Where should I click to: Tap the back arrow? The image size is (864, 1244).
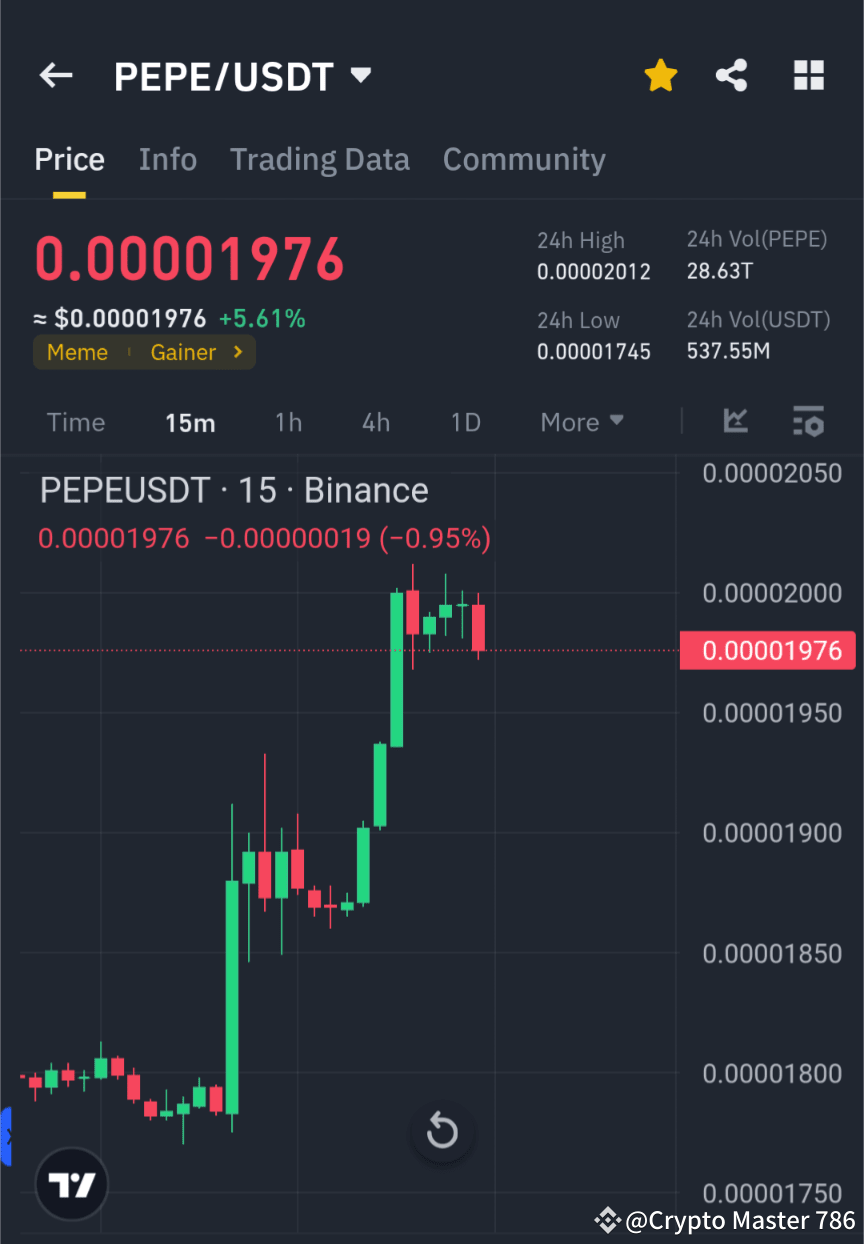click(x=55, y=75)
